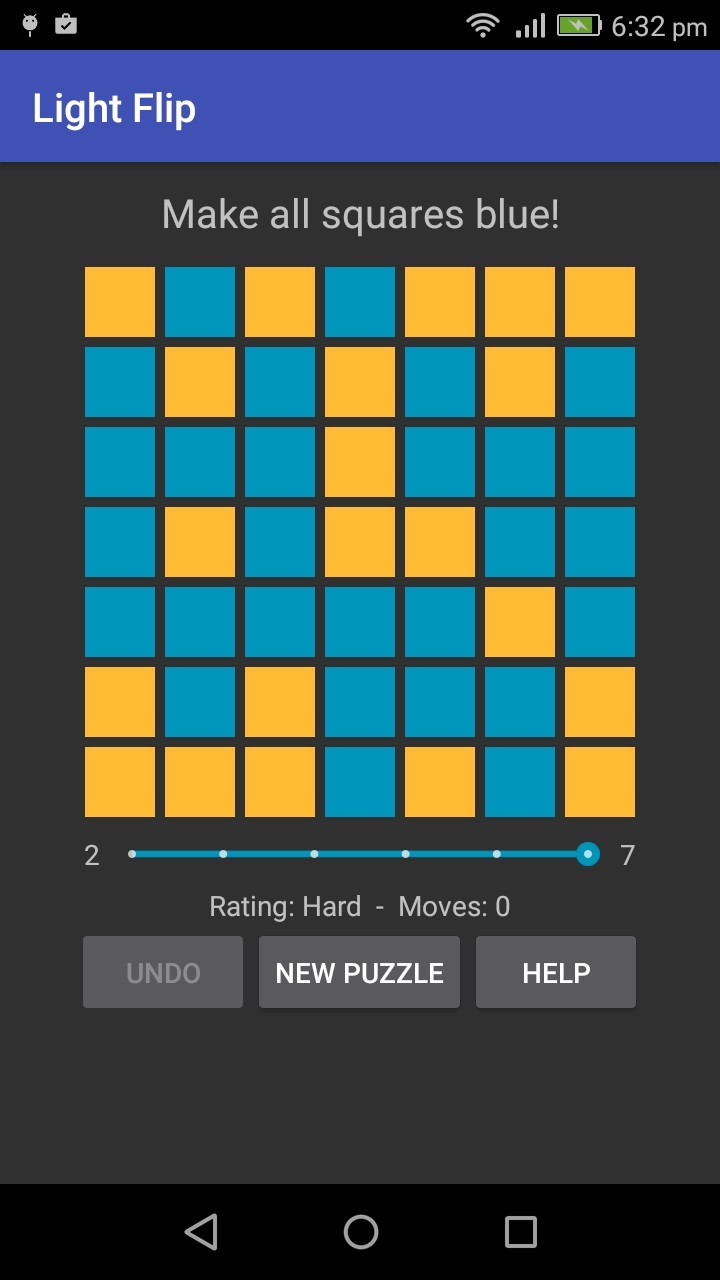The height and width of the screenshot is (1280, 720).
Task: Flip the center square of the grid
Action: (x=360, y=542)
